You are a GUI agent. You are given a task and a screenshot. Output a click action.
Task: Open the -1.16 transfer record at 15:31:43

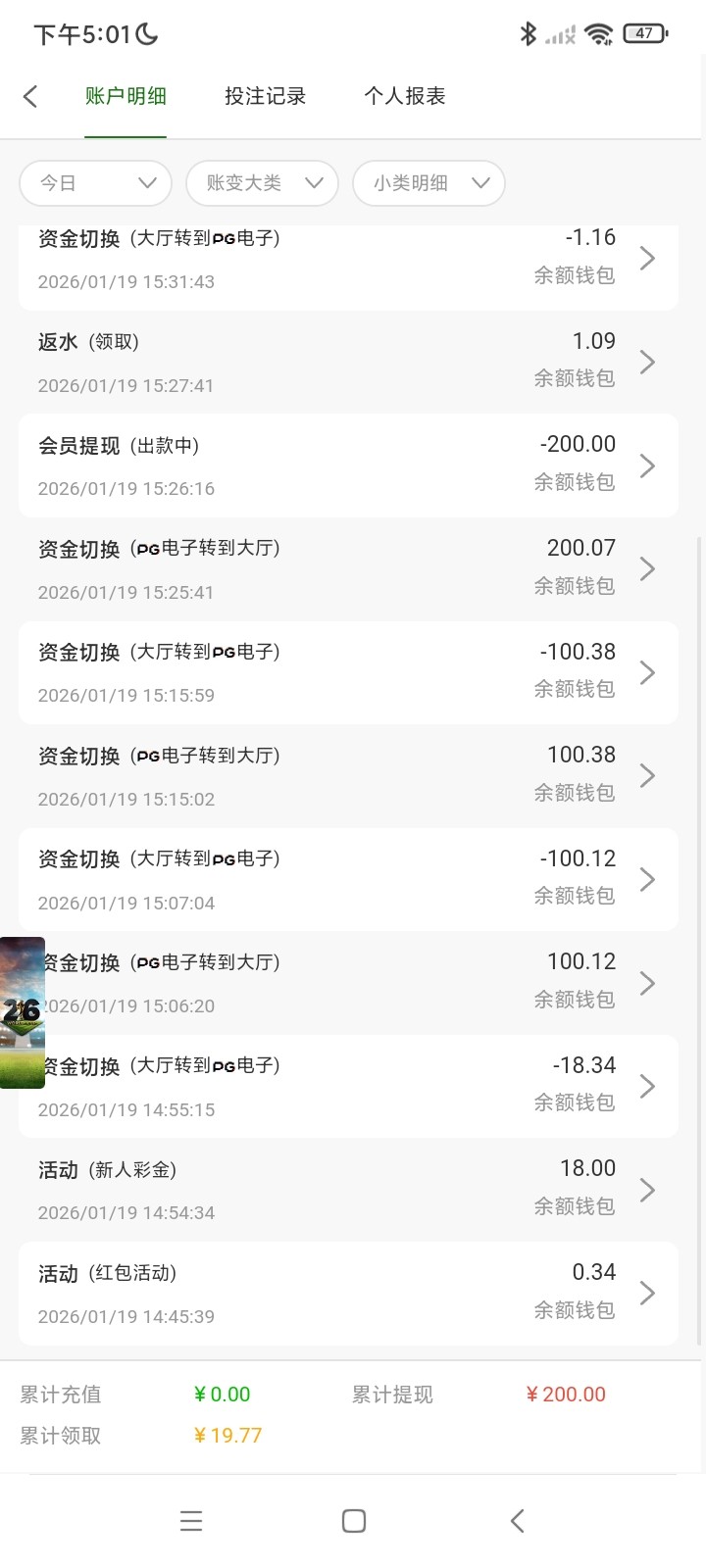pyautogui.click(x=348, y=261)
